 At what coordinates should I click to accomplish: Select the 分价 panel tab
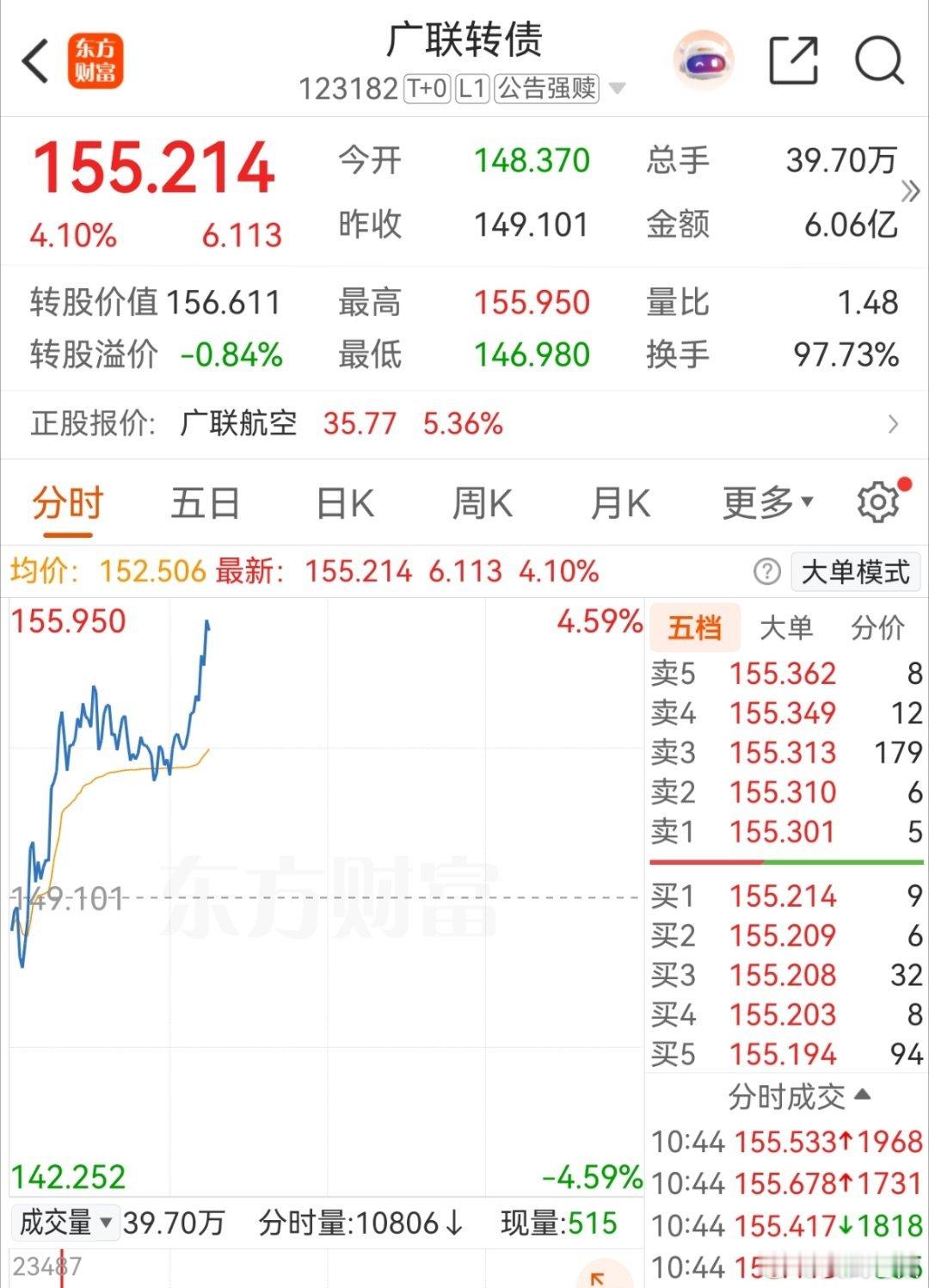click(x=877, y=627)
